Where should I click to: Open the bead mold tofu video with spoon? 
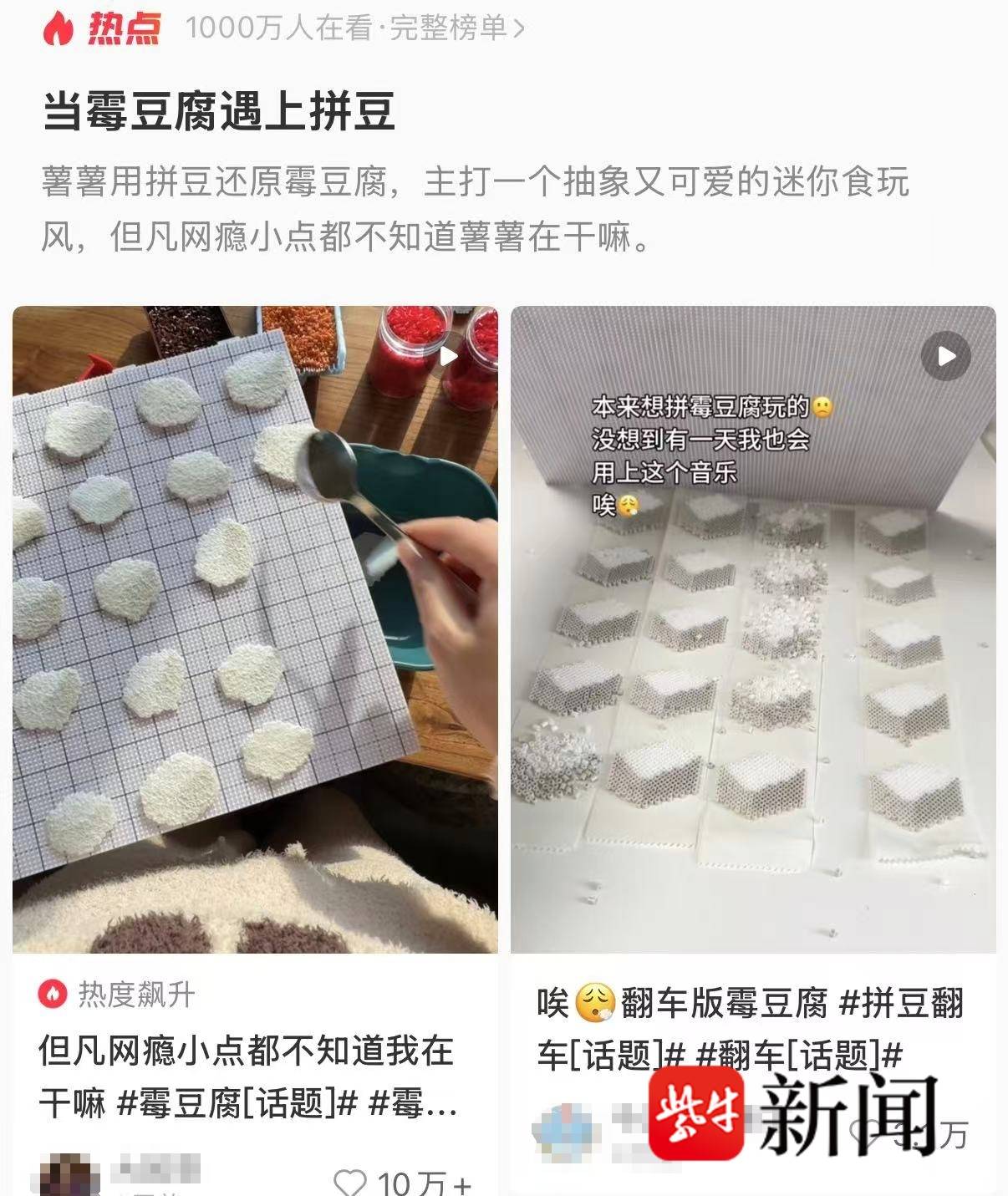point(255,629)
